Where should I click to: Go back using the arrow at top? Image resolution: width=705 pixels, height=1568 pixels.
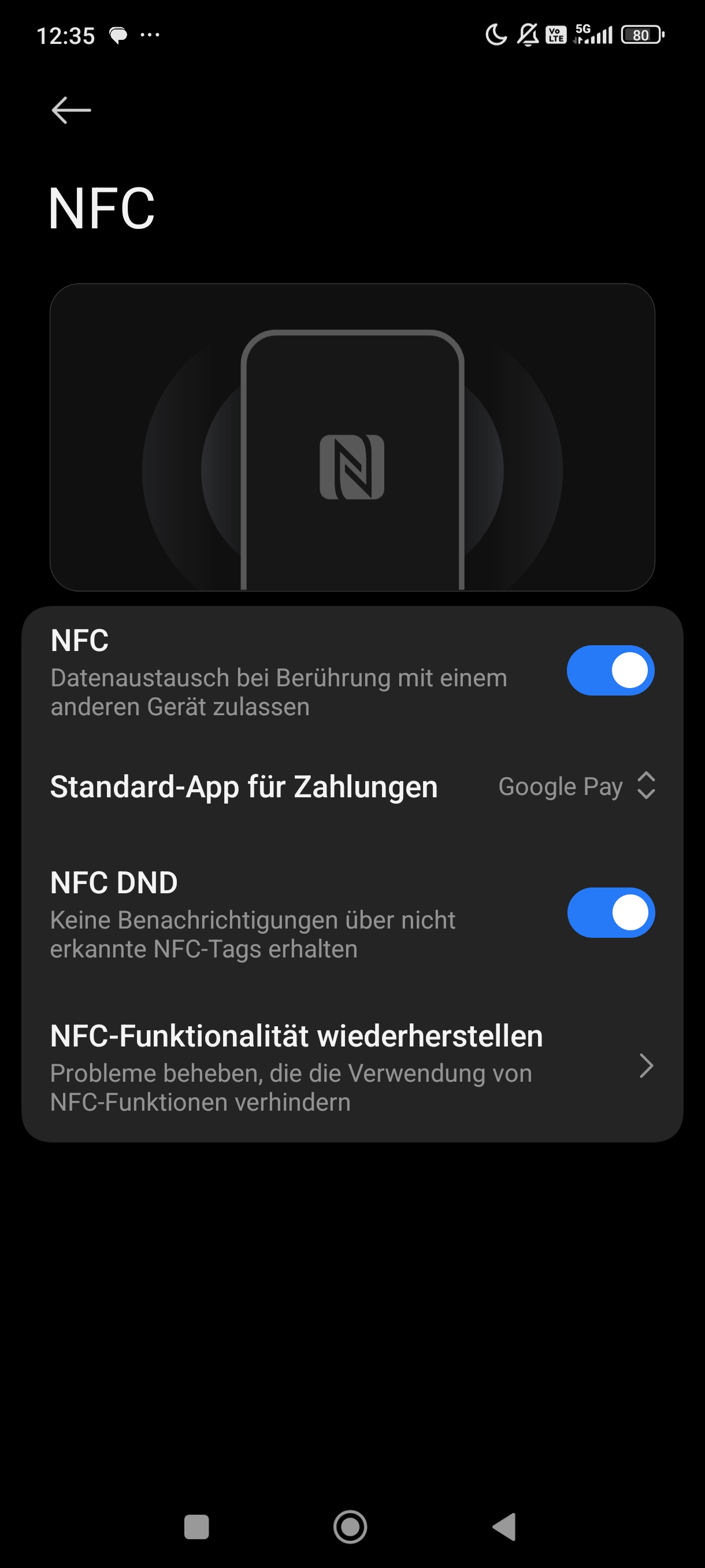(x=71, y=110)
